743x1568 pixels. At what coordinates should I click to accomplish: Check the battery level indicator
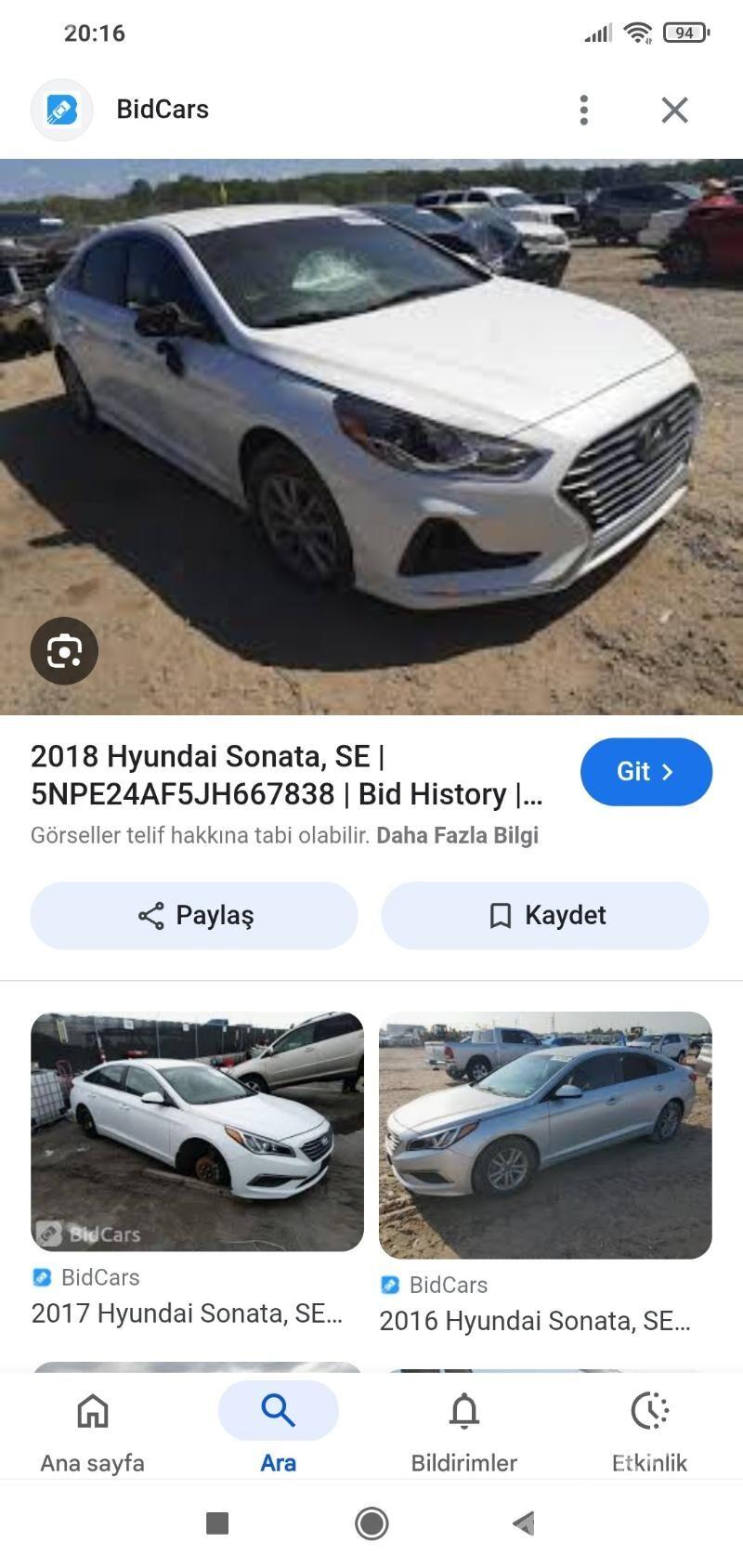point(684,31)
